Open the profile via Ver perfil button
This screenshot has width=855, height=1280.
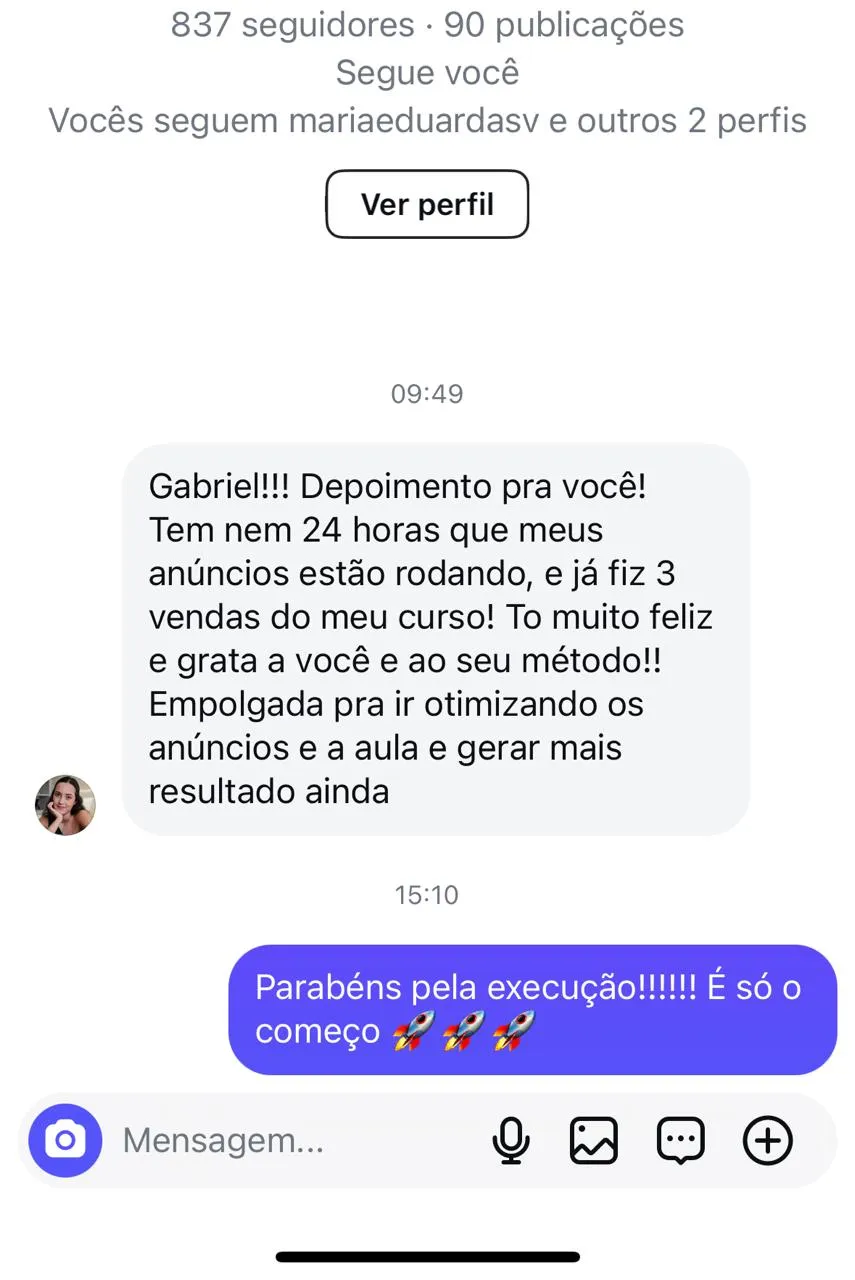coord(427,205)
